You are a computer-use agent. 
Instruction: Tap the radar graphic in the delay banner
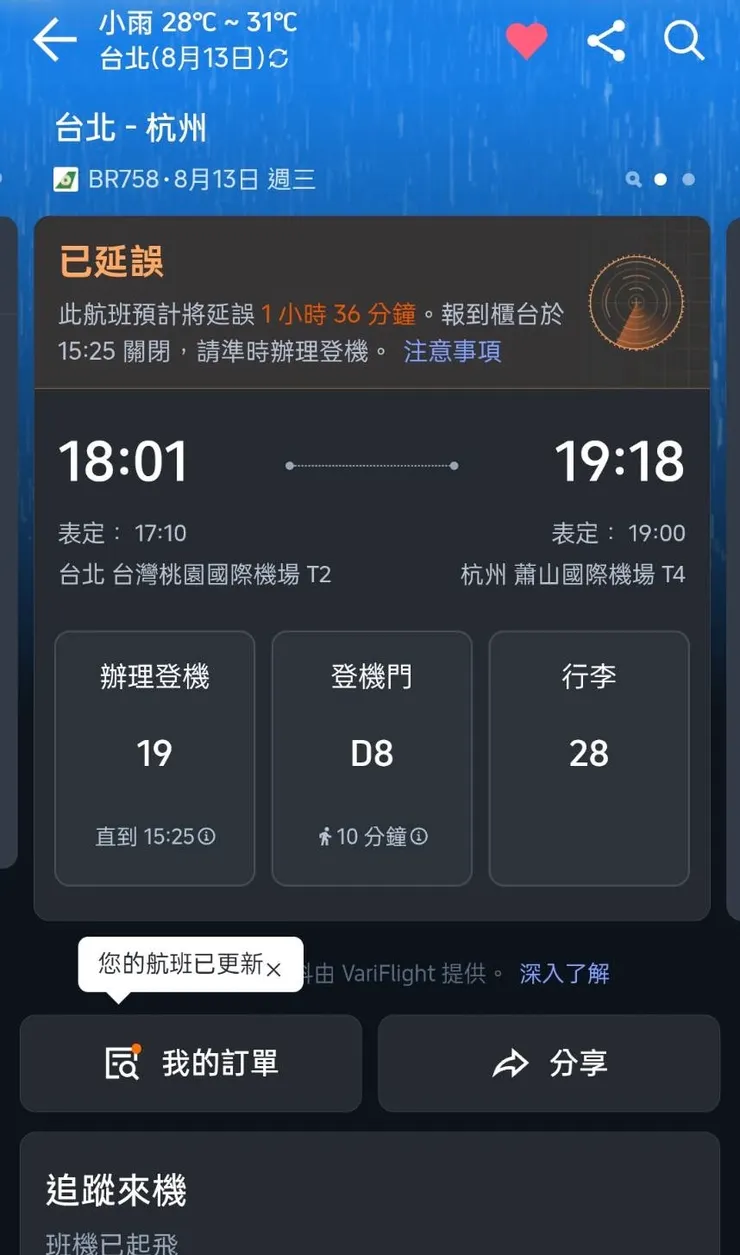636,303
